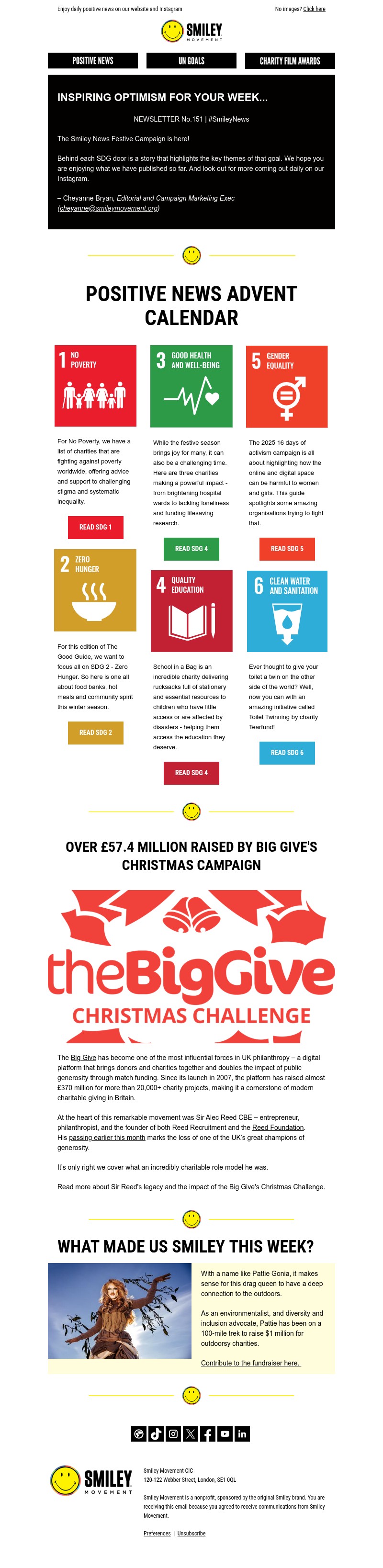Screen dimensions: 383x1568
Task: Tap the Read SDG 5 button
Action: coord(287,548)
